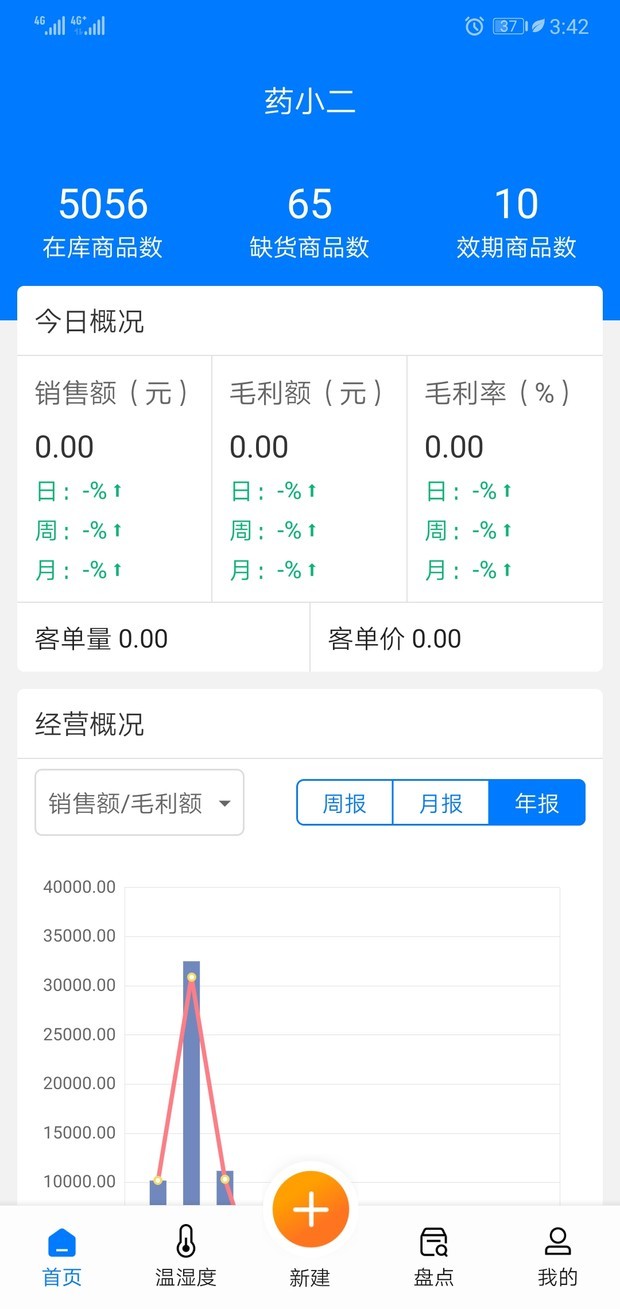Open 缺货商品数 out-of-stock list
620x1309 pixels.
pyautogui.click(x=310, y=222)
